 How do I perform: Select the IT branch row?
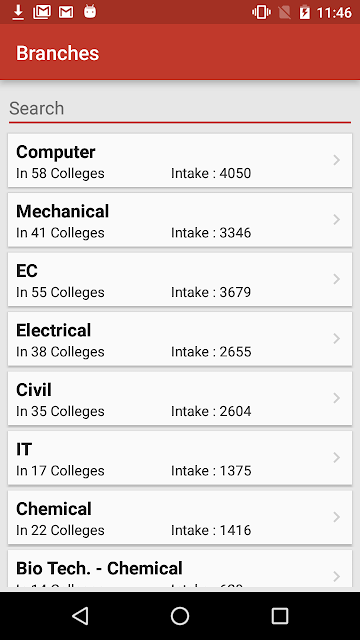tap(180, 458)
